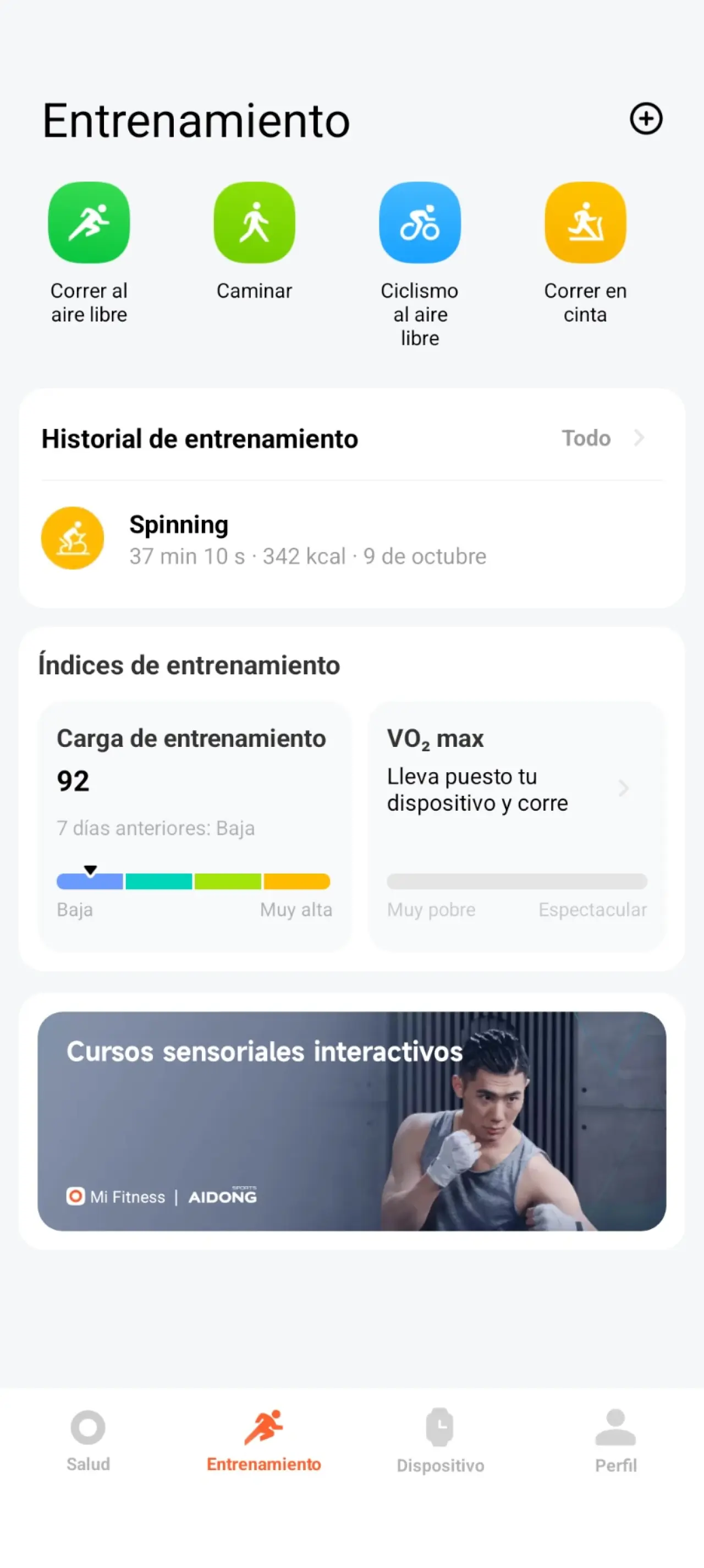Choose Correr en cinta workout
The width and height of the screenshot is (704, 1568).
pos(585,223)
